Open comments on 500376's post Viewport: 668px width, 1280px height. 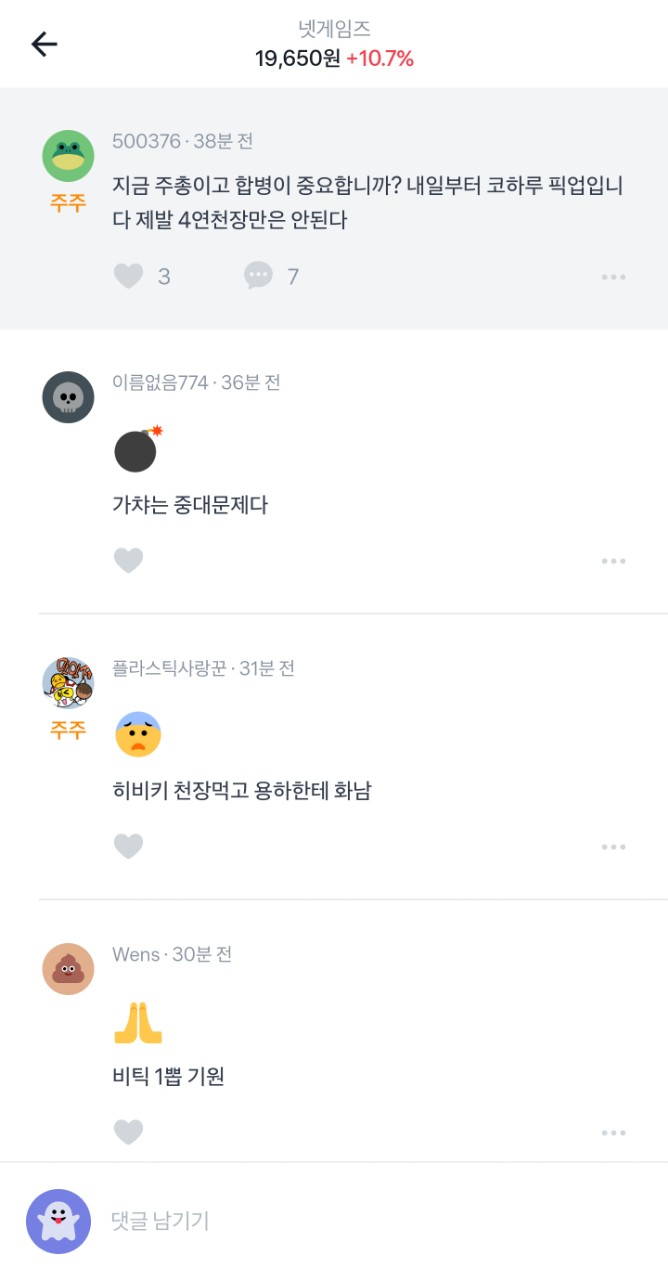259,276
